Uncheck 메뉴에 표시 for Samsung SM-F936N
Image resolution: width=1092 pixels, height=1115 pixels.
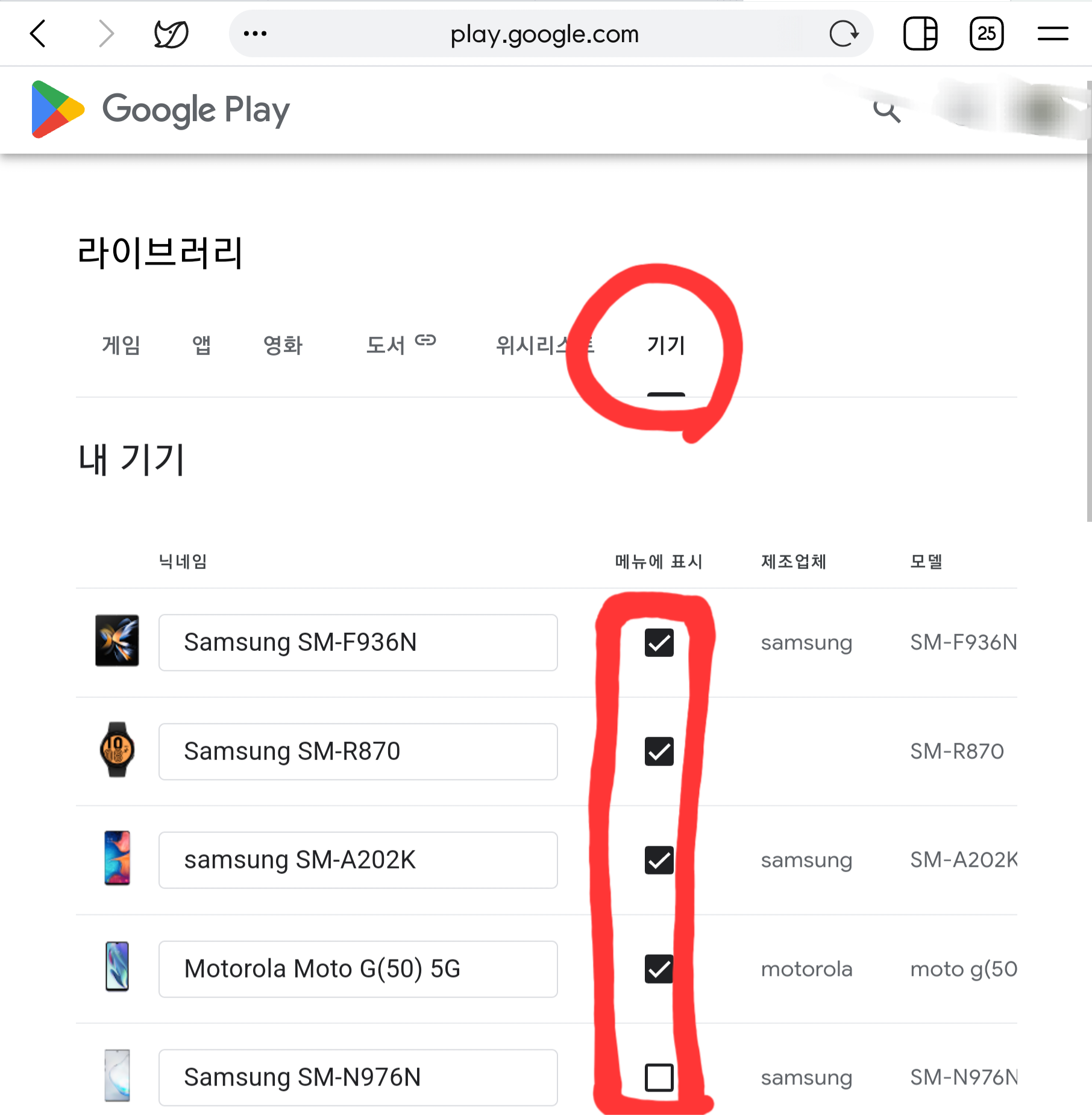(659, 642)
